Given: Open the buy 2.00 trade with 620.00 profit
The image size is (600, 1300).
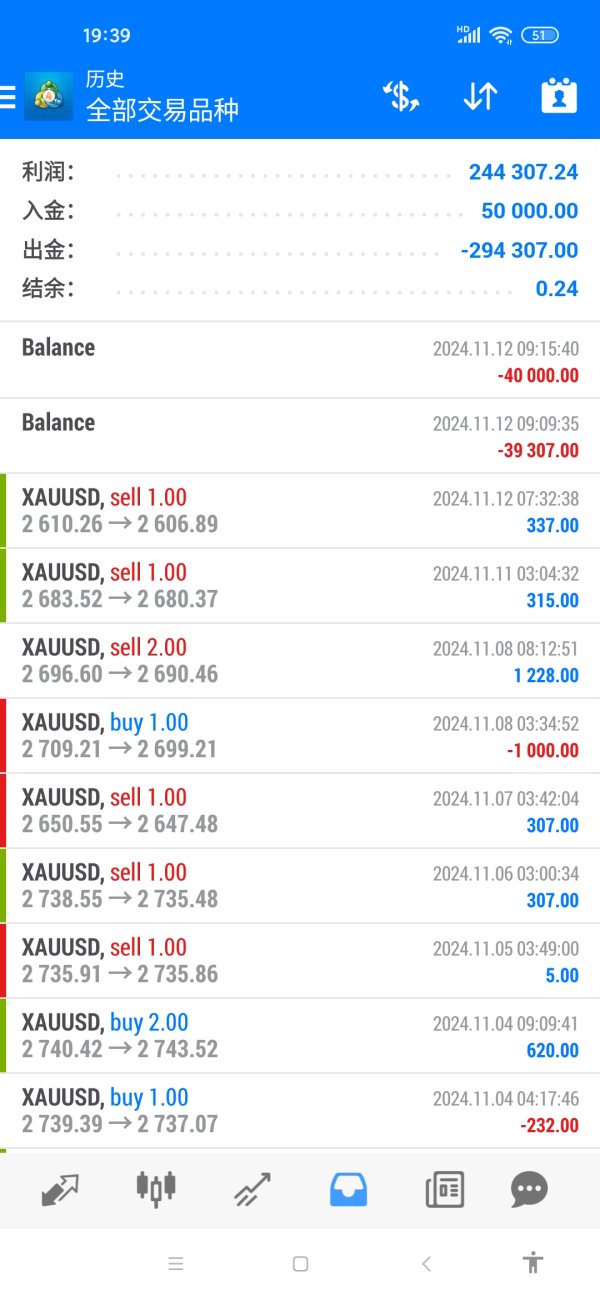Looking at the screenshot, I should pos(300,1036).
